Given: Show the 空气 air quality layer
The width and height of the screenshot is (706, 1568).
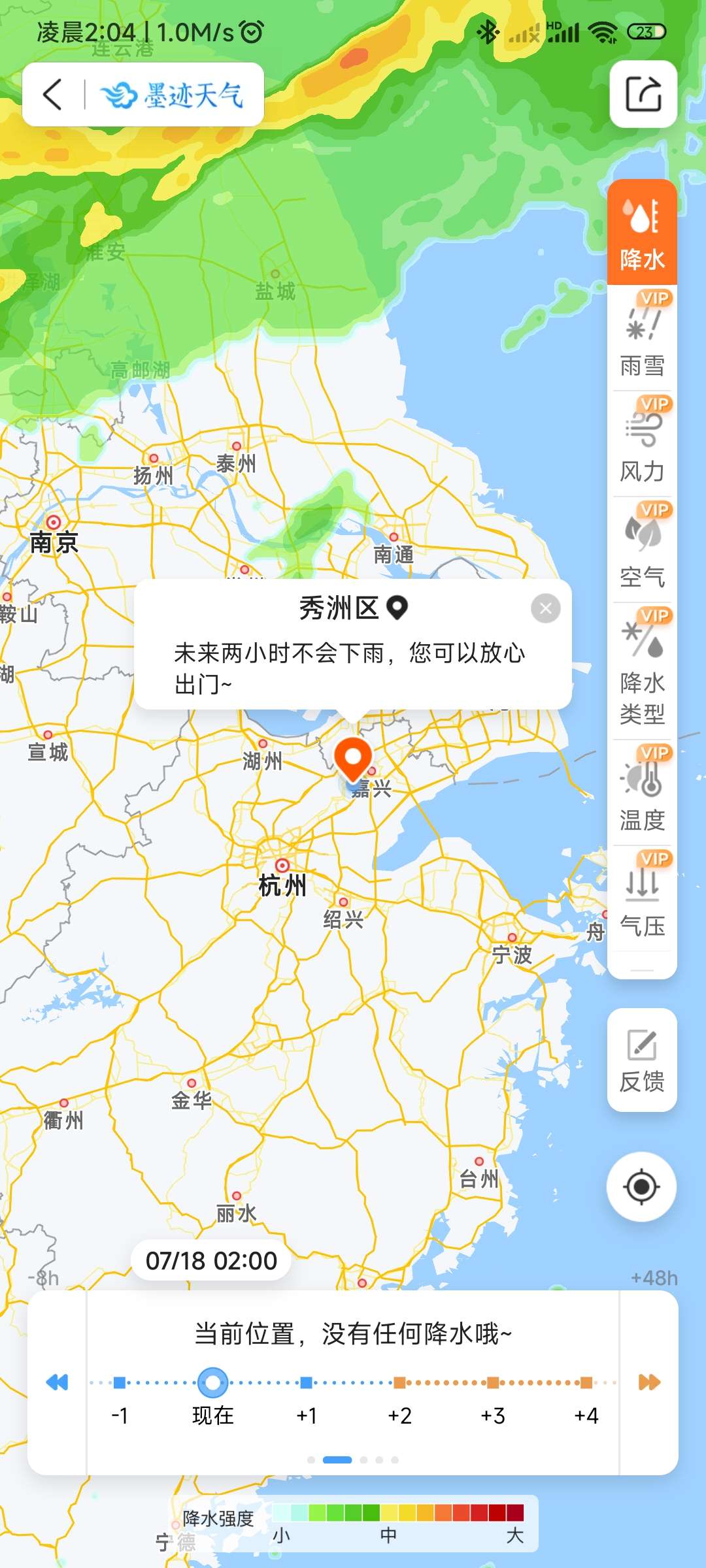Looking at the screenshot, I should [x=642, y=550].
